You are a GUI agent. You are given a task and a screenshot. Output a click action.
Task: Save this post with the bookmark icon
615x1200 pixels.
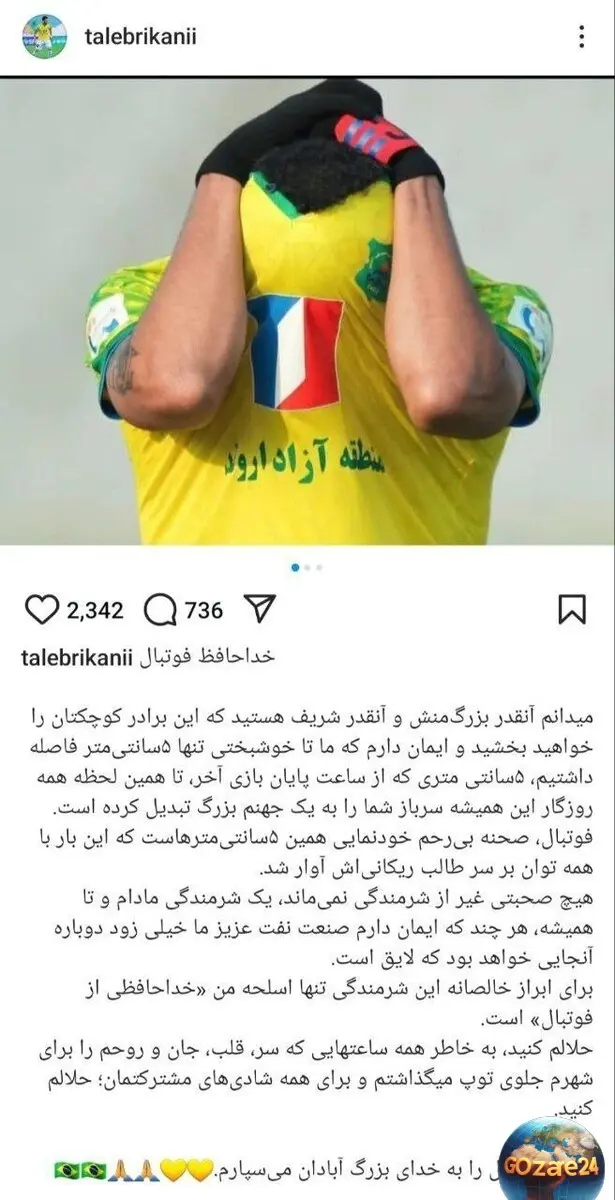[571, 609]
